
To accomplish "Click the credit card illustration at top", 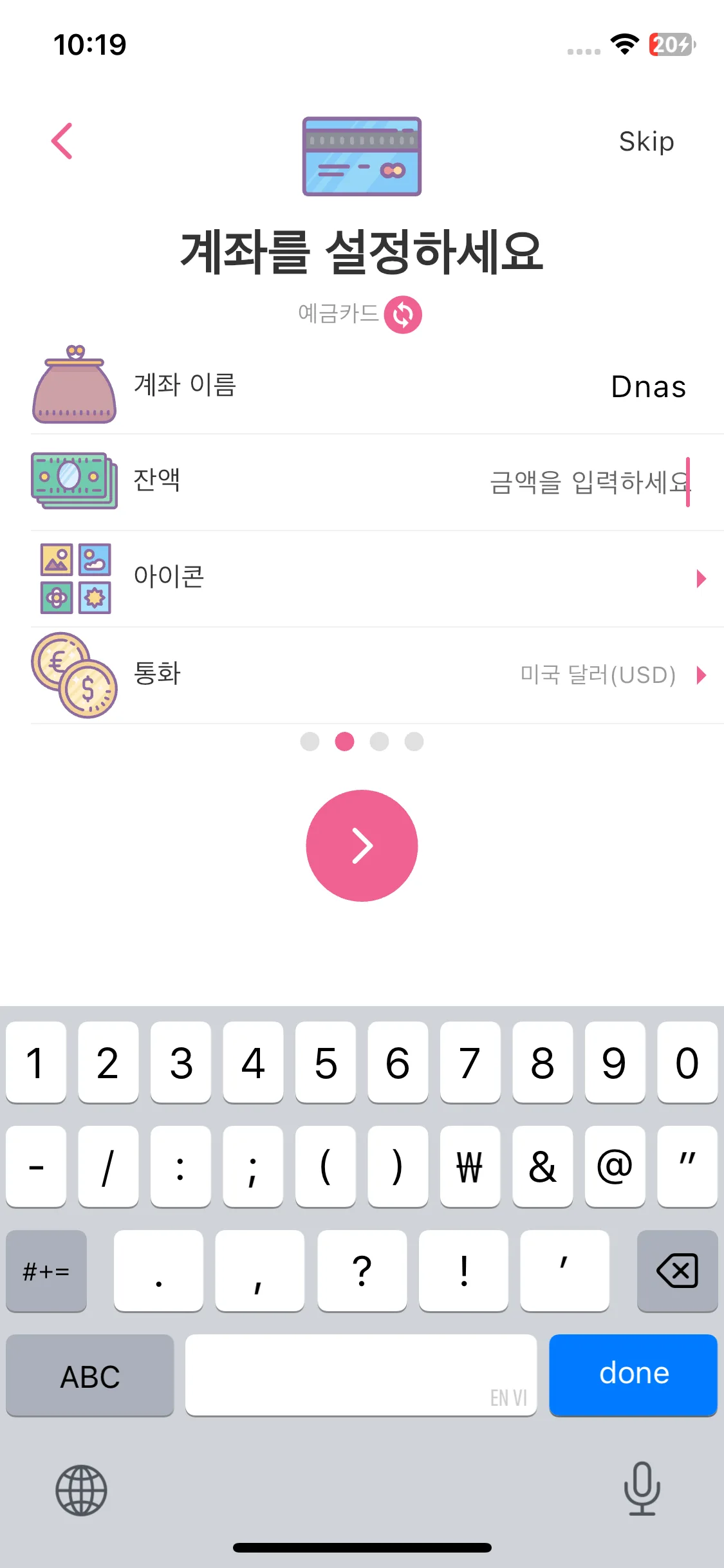I will (x=362, y=156).
